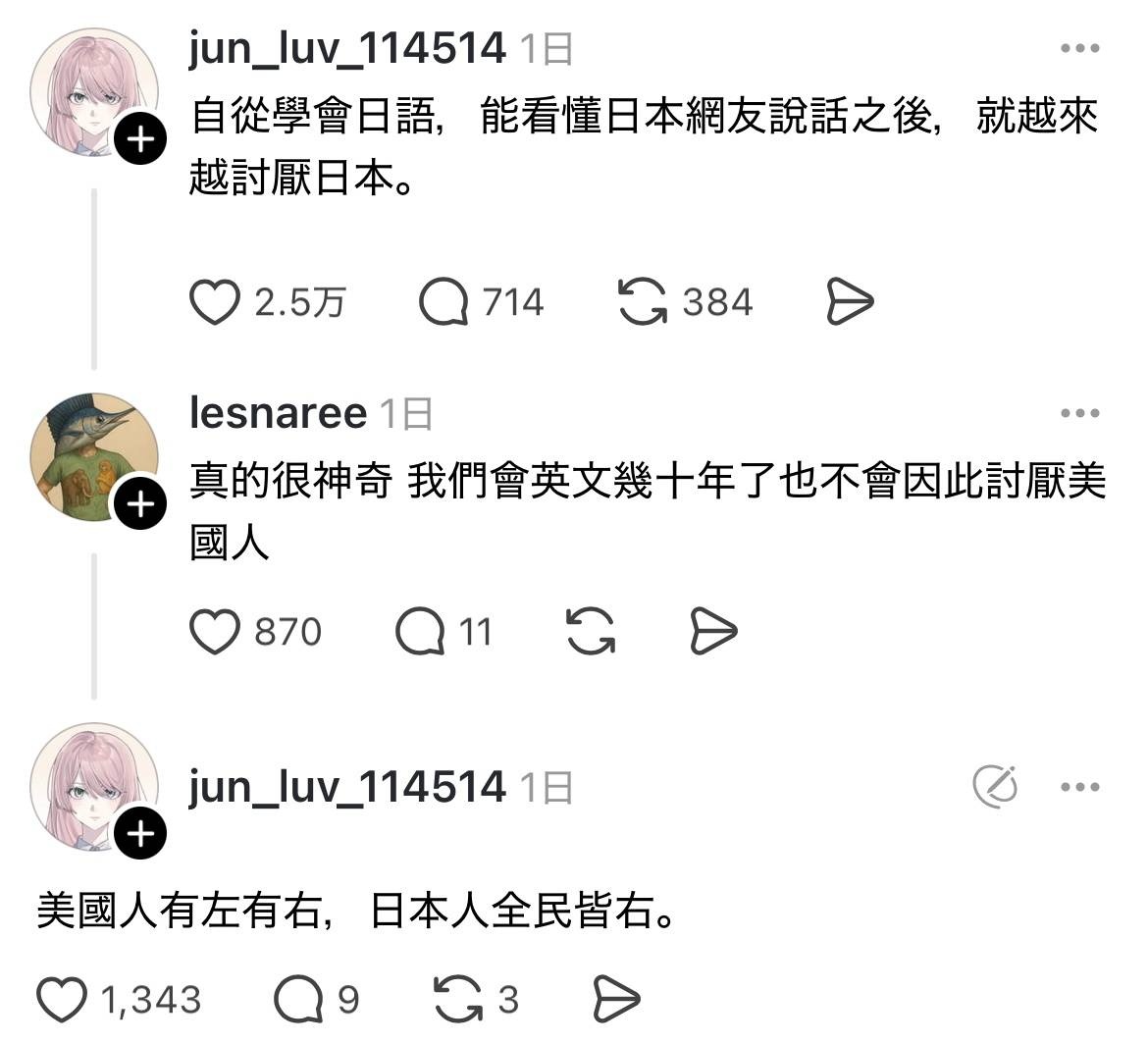Screen dimensions: 1148x1044
Task: Repost the post with 384 reposts
Action: 643,301
